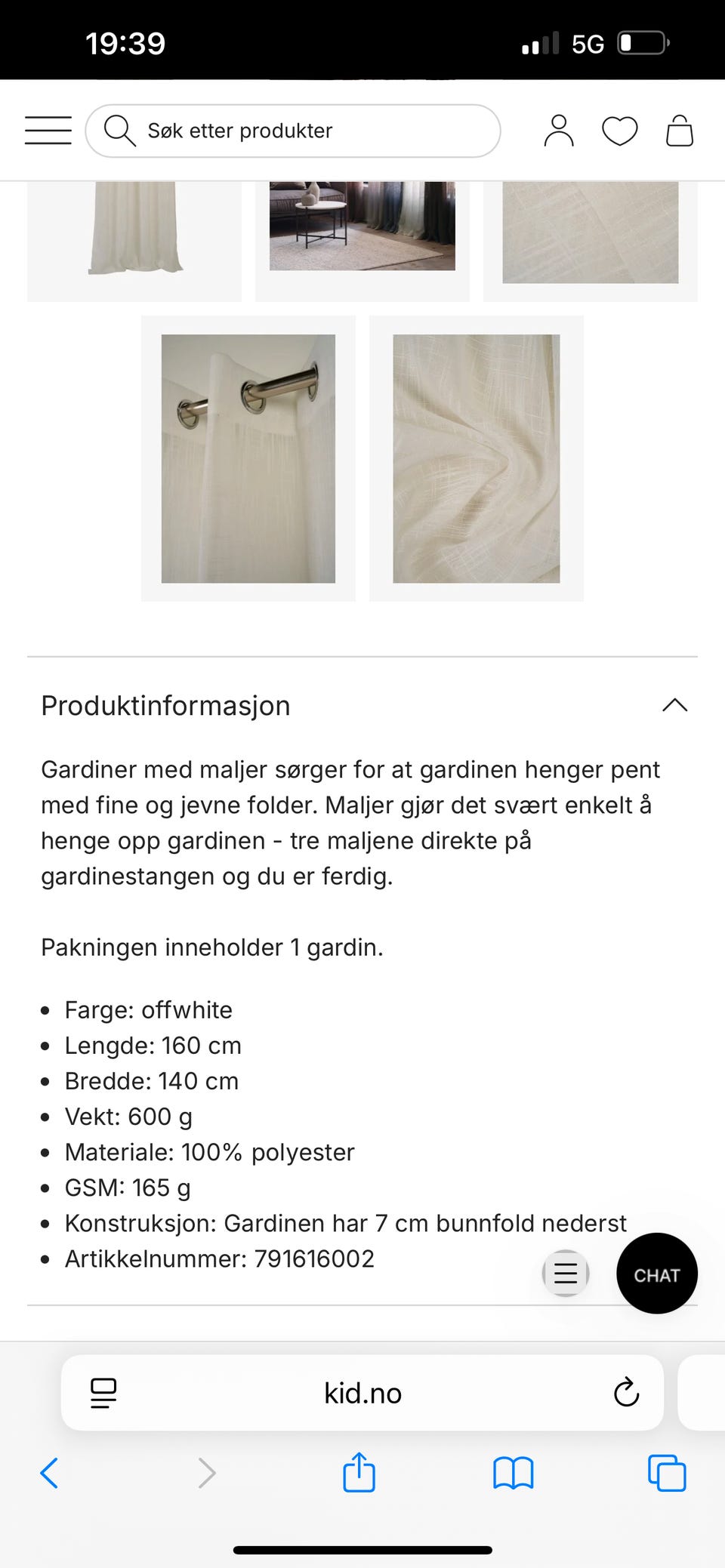Image resolution: width=725 pixels, height=1568 pixels.
Task: Open the Safari share sheet
Action: [359, 1472]
